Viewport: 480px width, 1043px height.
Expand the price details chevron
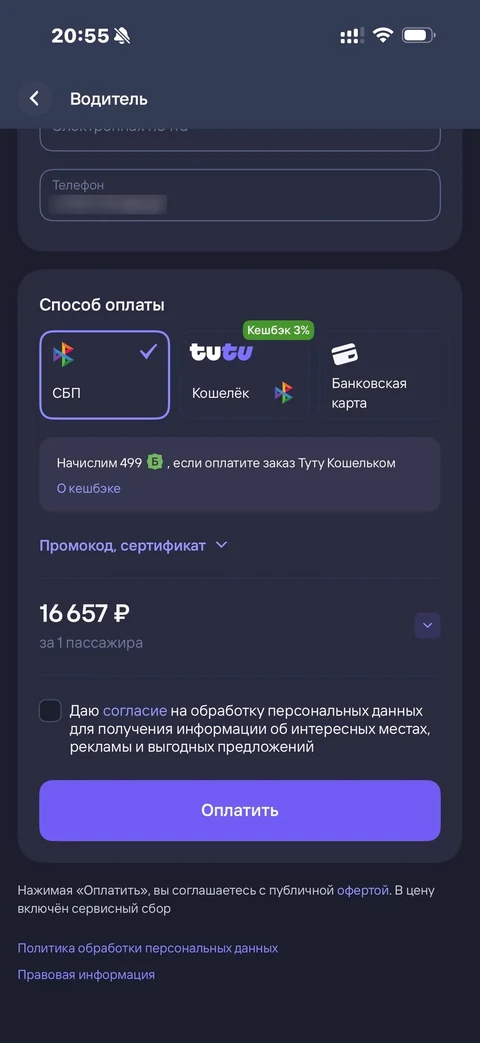[427, 626]
